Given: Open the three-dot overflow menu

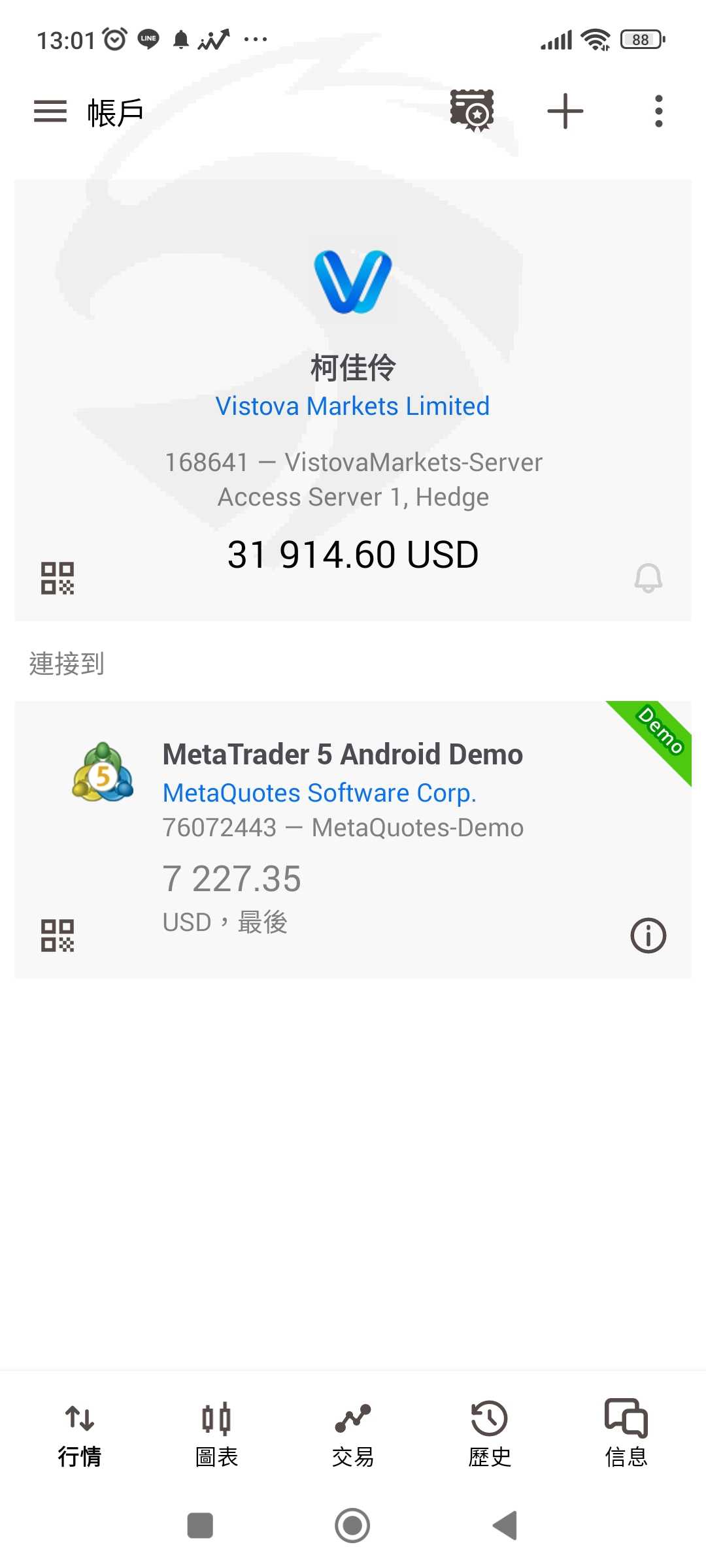Looking at the screenshot, I should (658, 111).
